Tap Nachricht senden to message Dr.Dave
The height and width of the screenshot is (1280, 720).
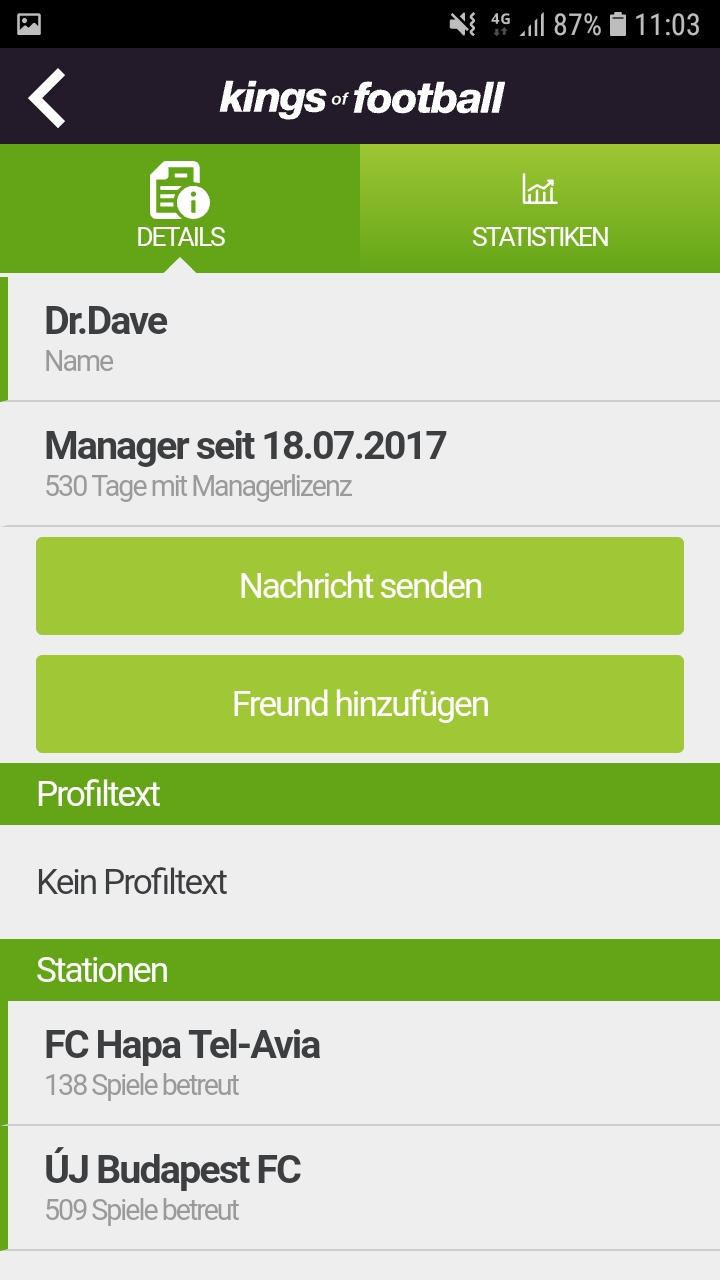click(x=360, y=586)
